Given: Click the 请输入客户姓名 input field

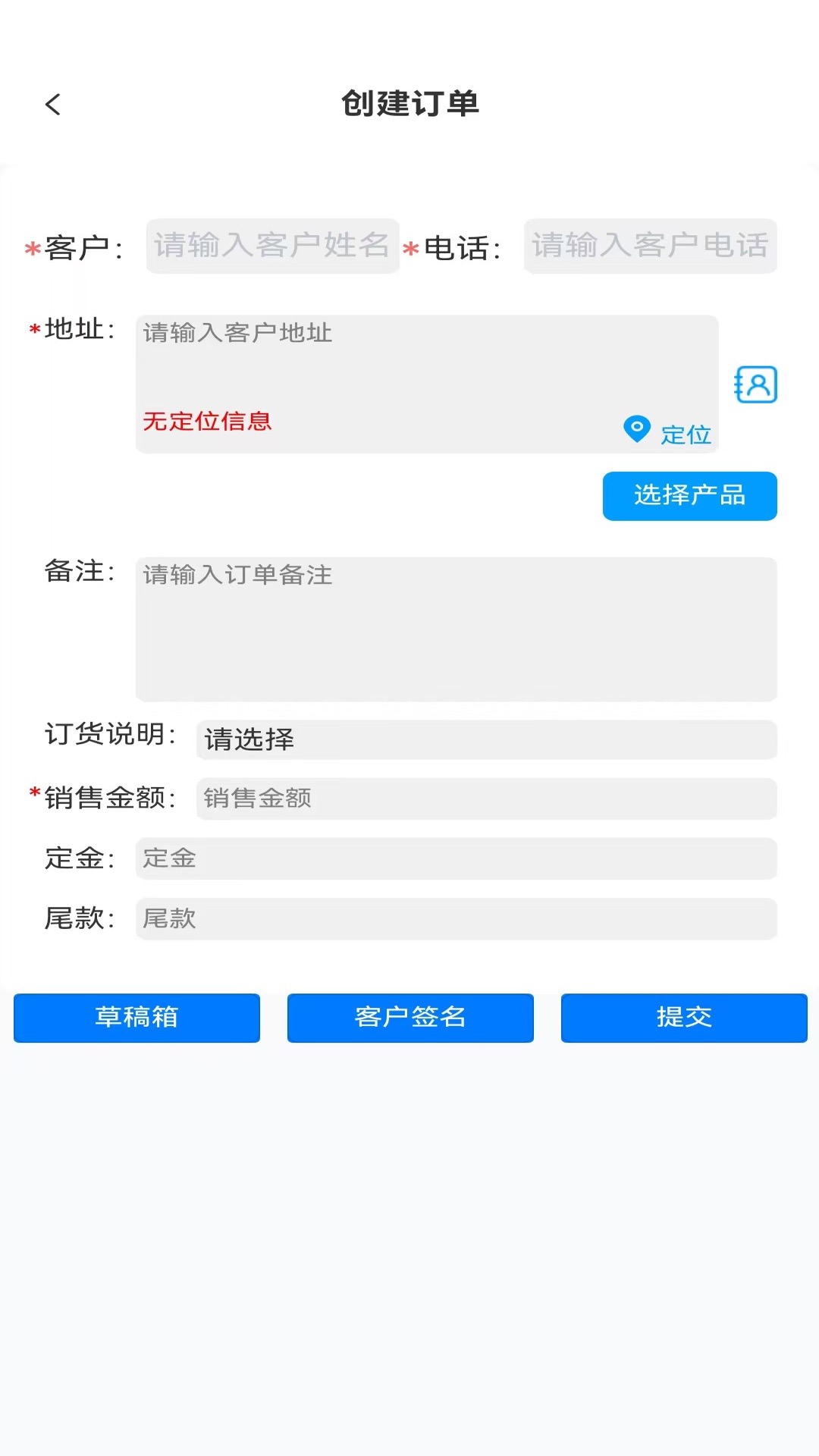Looking at the screenshot, I should click(272, 246).
